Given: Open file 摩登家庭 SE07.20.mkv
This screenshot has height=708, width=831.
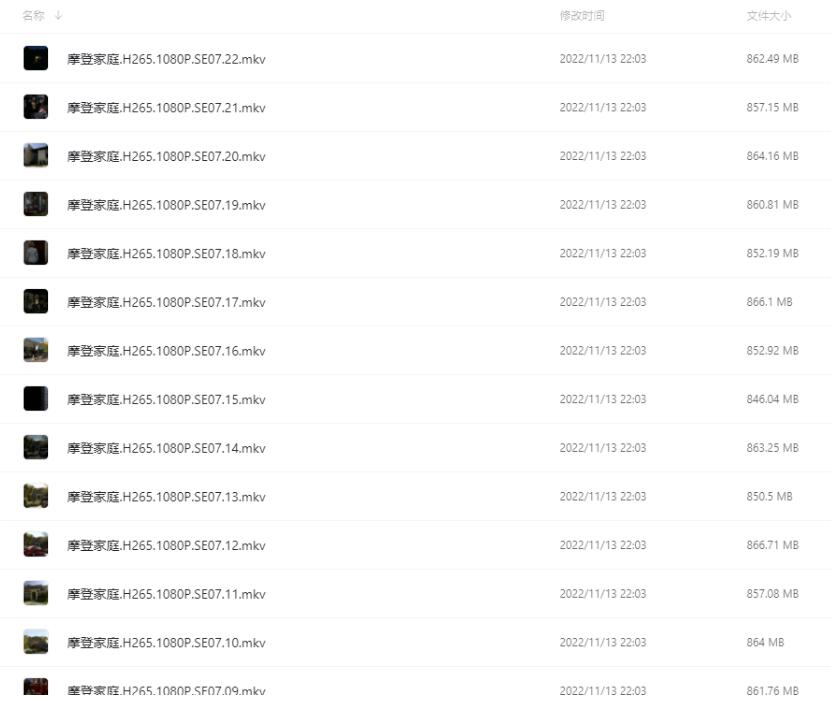Looking at the screenshot, I should coord(166,157).
